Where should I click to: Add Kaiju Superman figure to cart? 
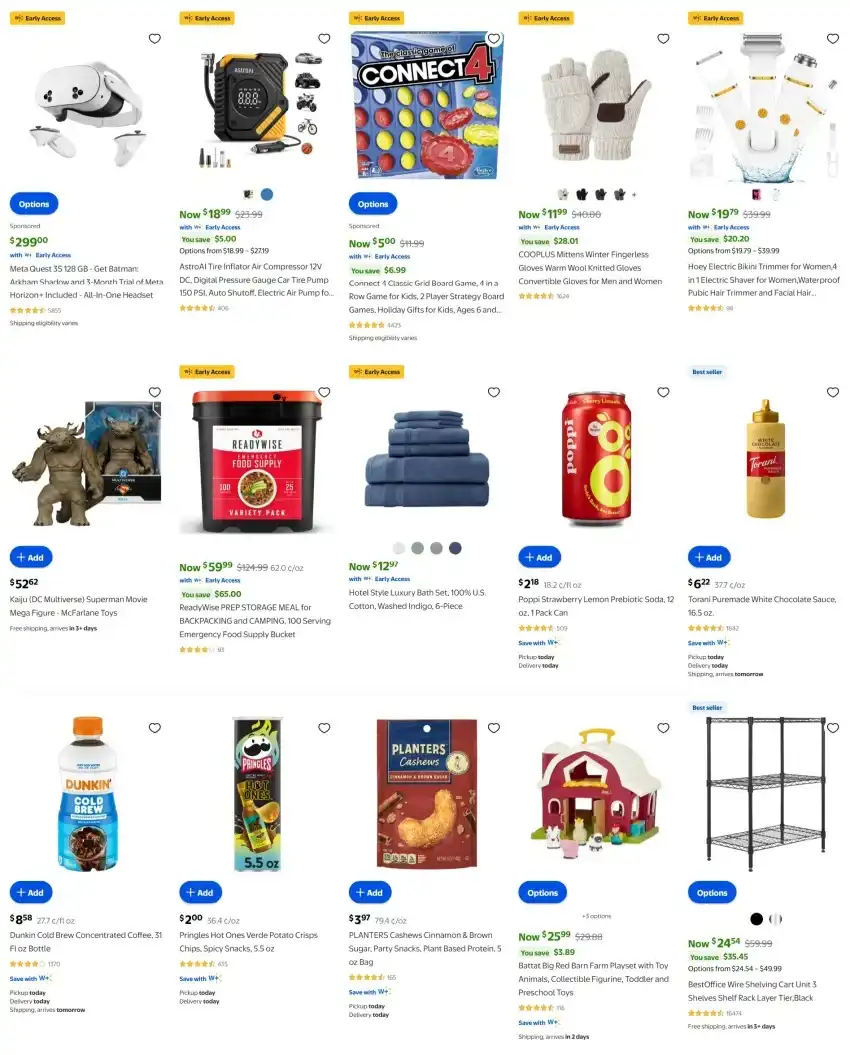click(31, 557)
